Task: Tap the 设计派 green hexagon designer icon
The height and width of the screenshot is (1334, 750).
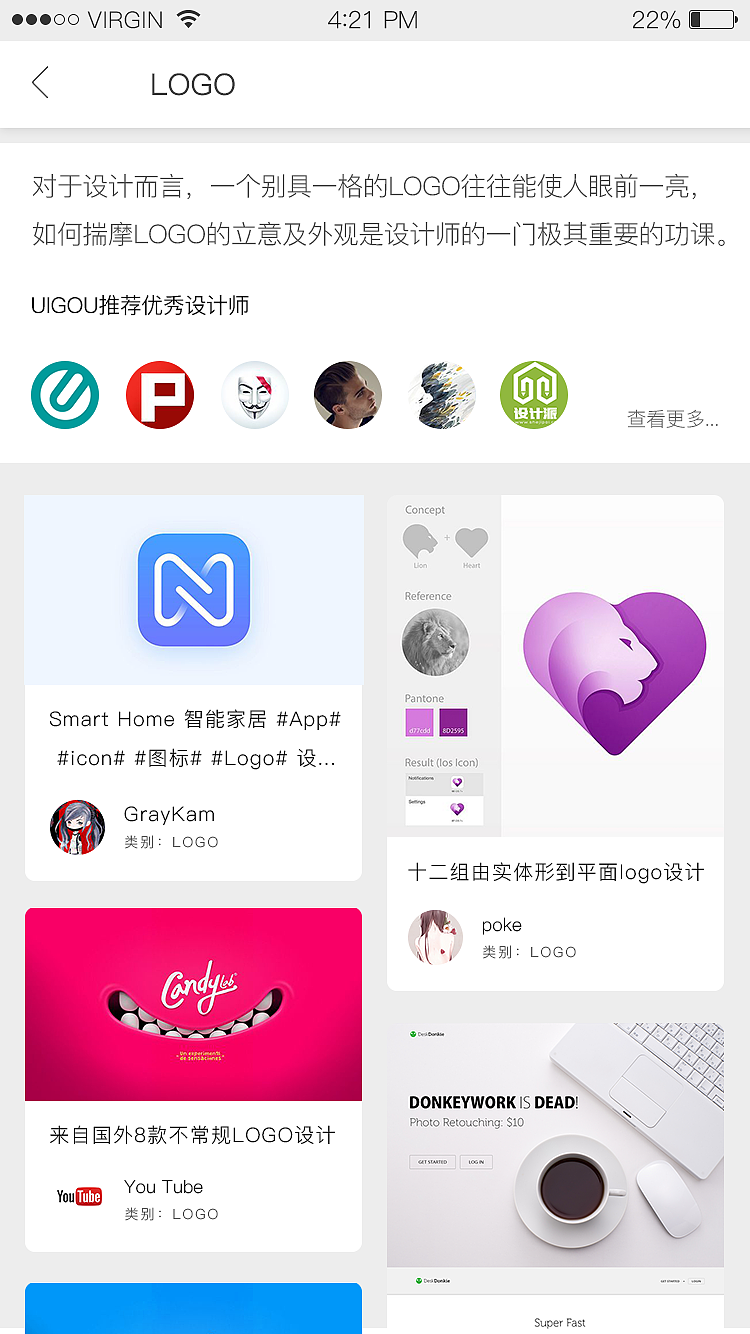Action: pyautogui.click(x=533, y=394)
